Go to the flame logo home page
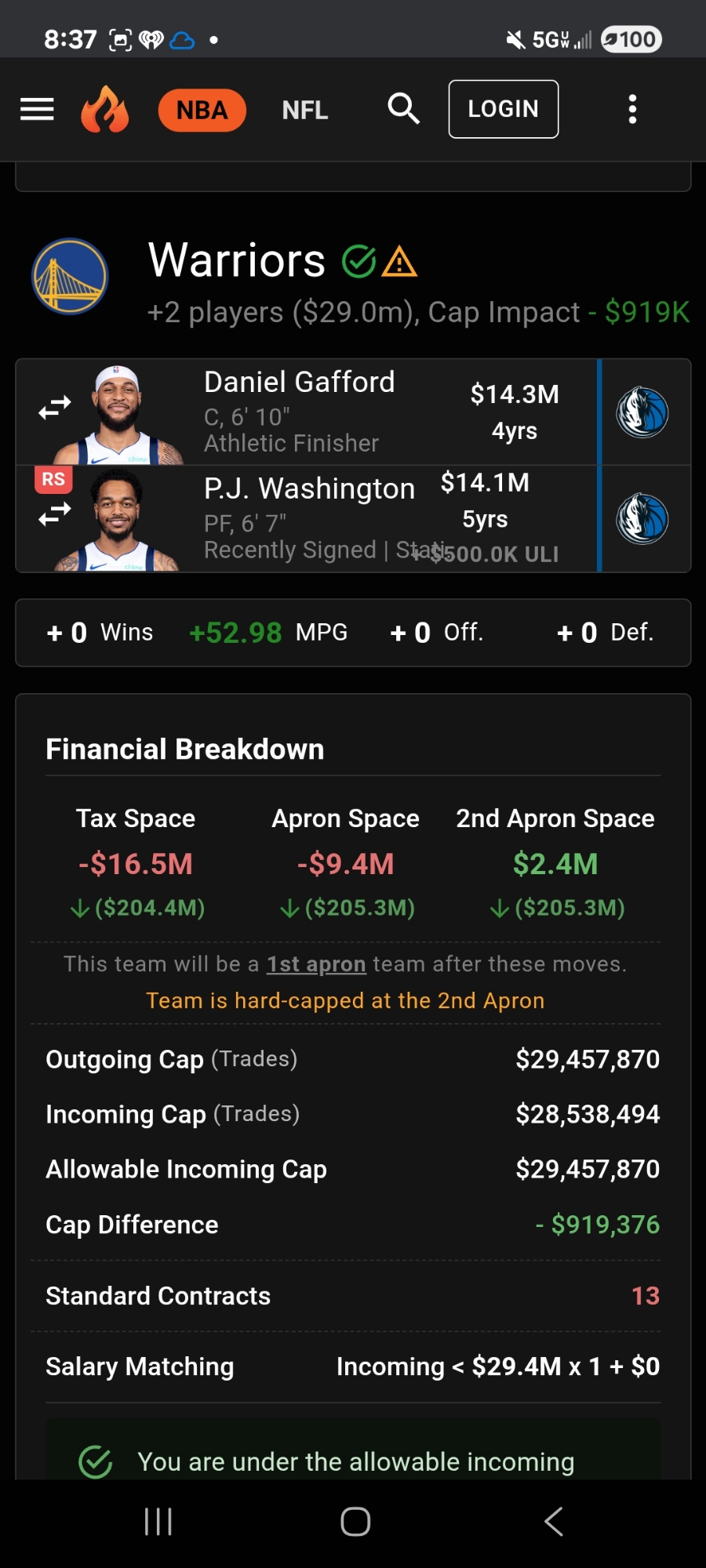This screenshot has width=706, height=1568. tap(104, 110)
